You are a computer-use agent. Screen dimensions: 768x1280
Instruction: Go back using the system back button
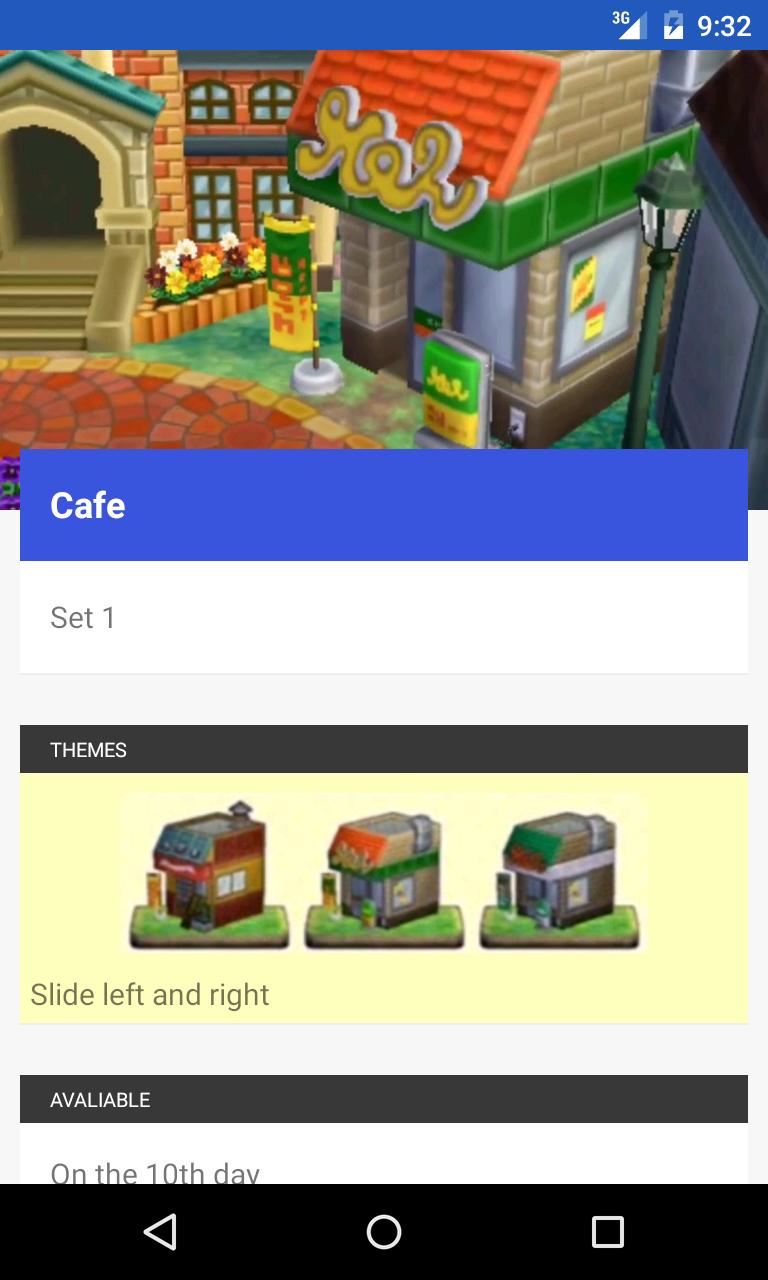(160, 1232)
